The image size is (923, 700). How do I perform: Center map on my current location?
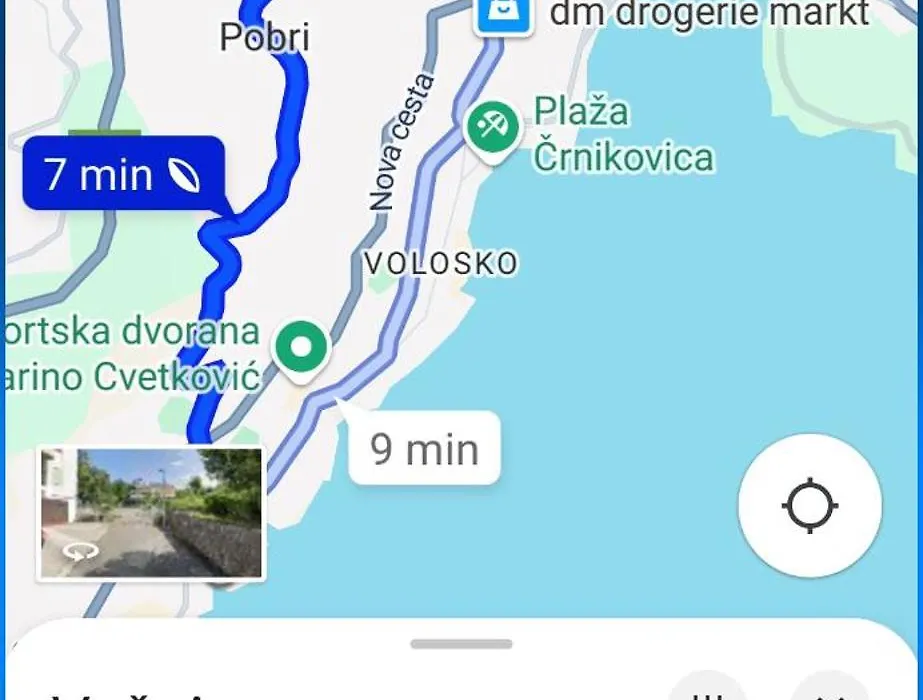pos(809,506)
